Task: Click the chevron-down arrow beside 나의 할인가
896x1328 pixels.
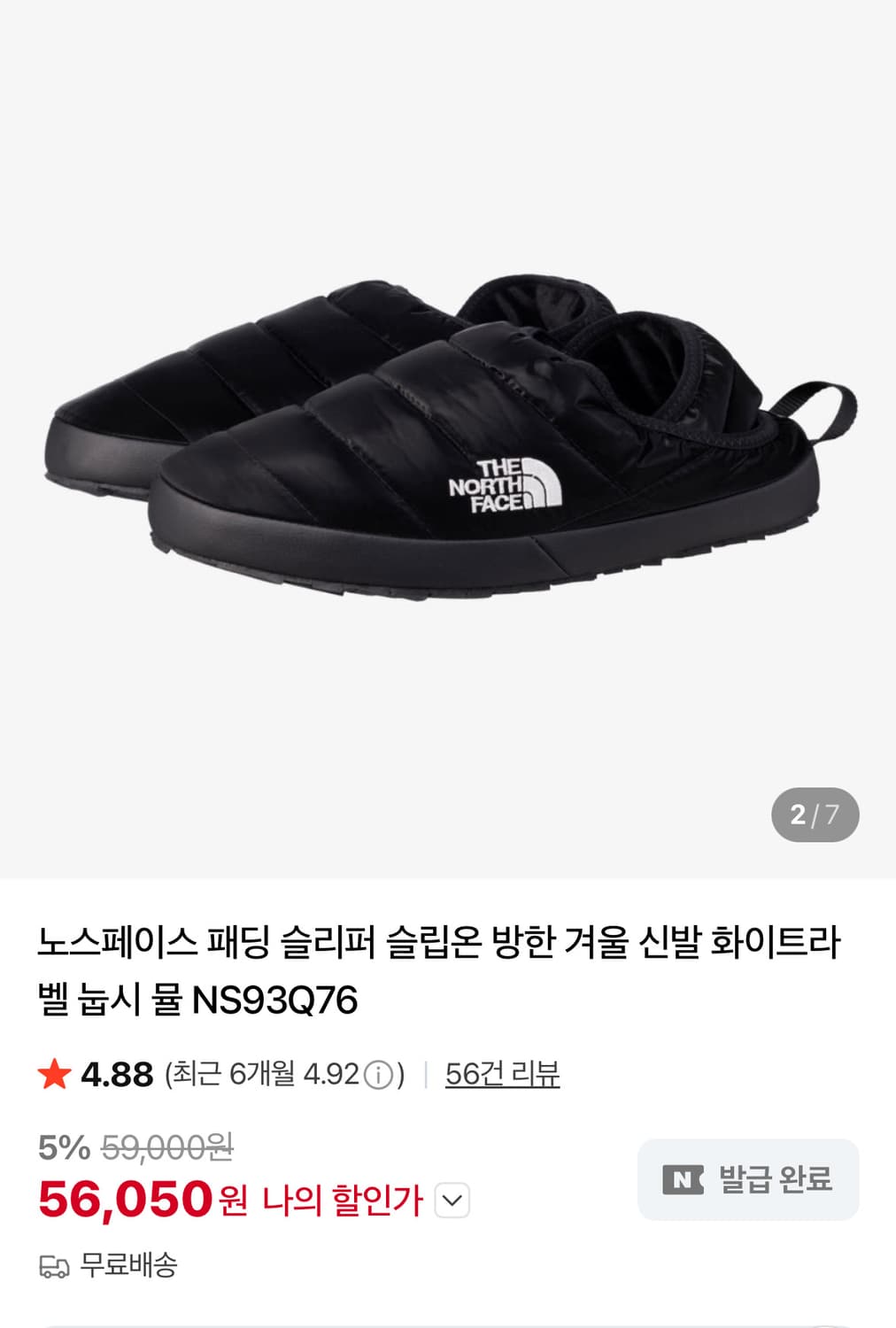Action: coord(453,1201)
